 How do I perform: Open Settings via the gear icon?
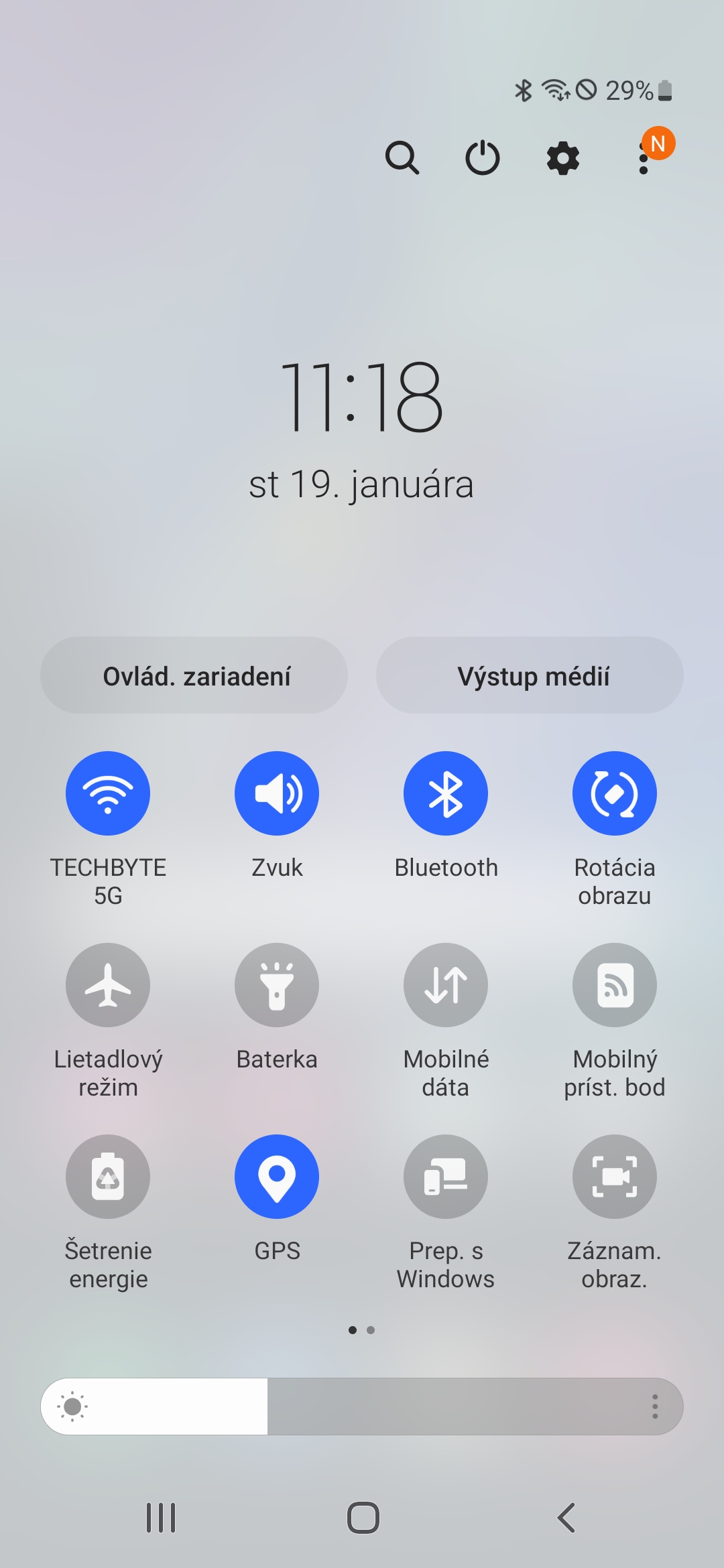coord(563,158)
